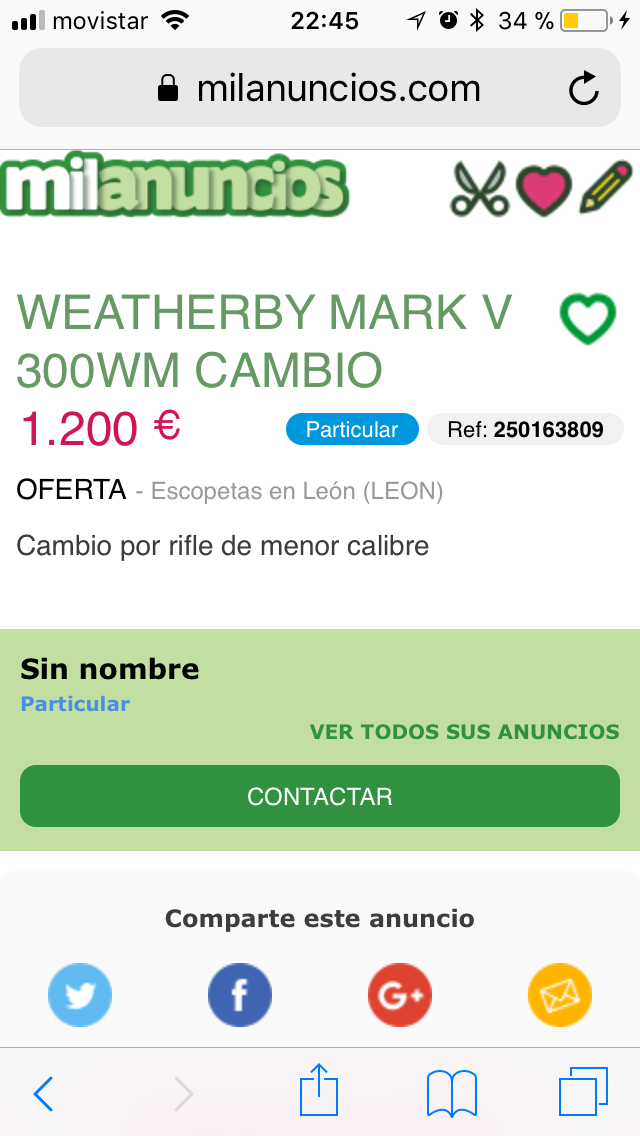
Task: Reload the milanuncios page
Action: point(583,89)
